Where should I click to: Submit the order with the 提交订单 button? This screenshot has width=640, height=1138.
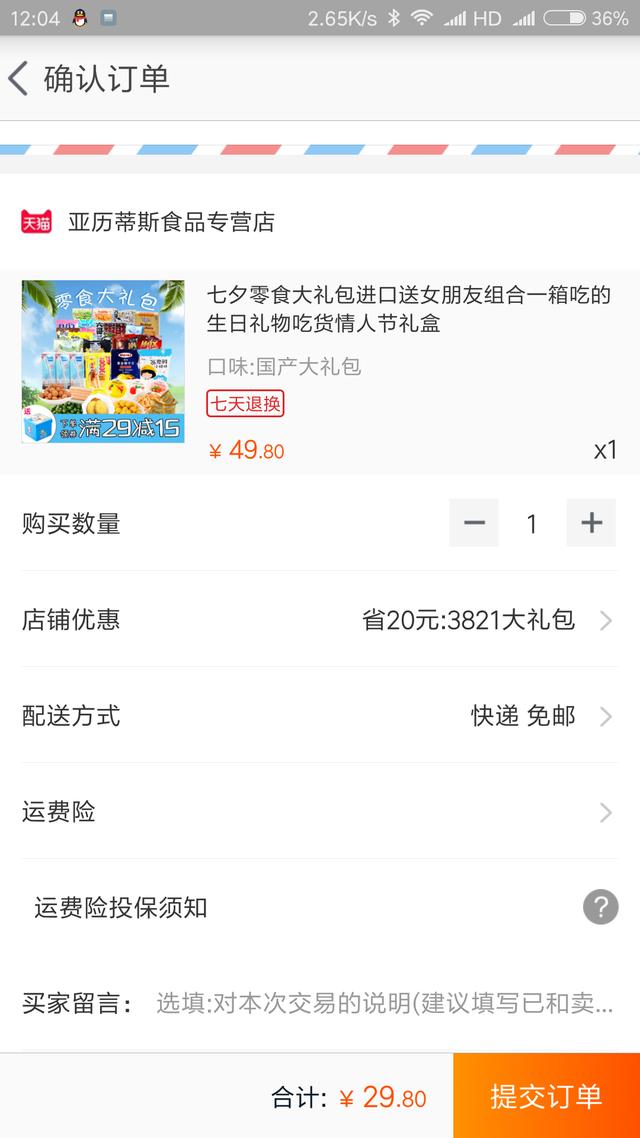546,1096
